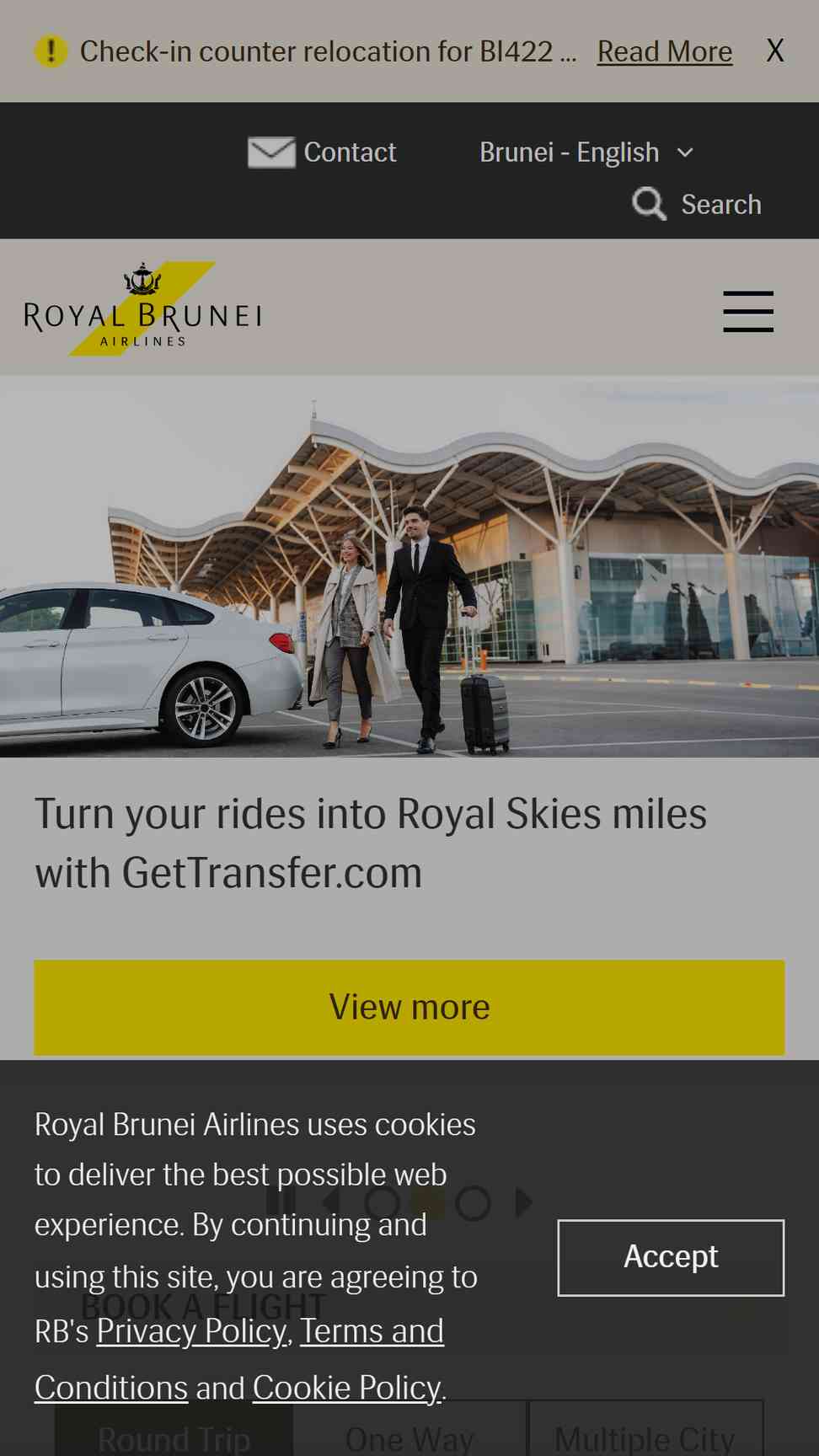
Task: Tap View more about GetTransfer.com
Action: point(409,1007)
